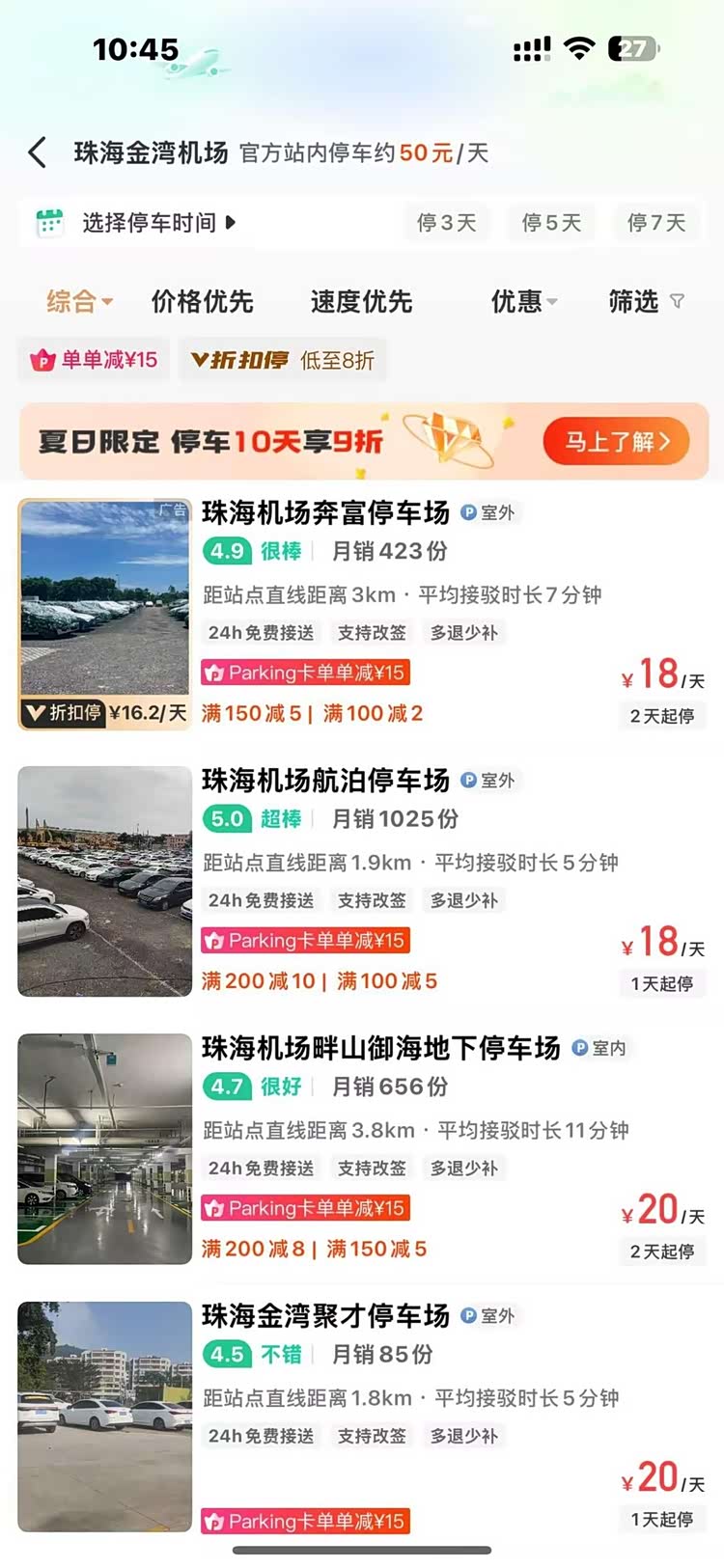Open the 珠海机场奔富停车场 listing

click(x=325, y=513)
